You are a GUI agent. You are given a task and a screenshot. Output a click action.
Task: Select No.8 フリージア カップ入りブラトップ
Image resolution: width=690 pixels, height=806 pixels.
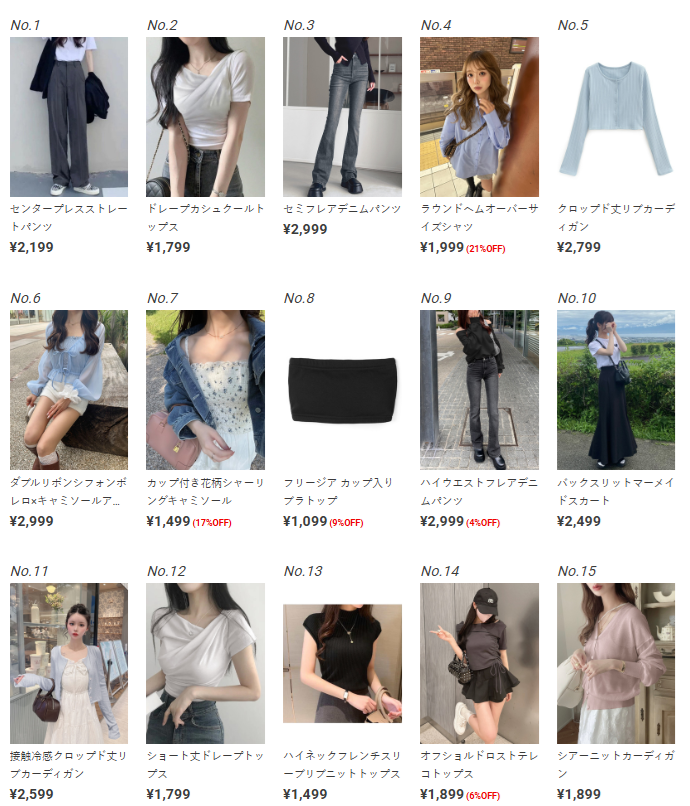(342, 390)
